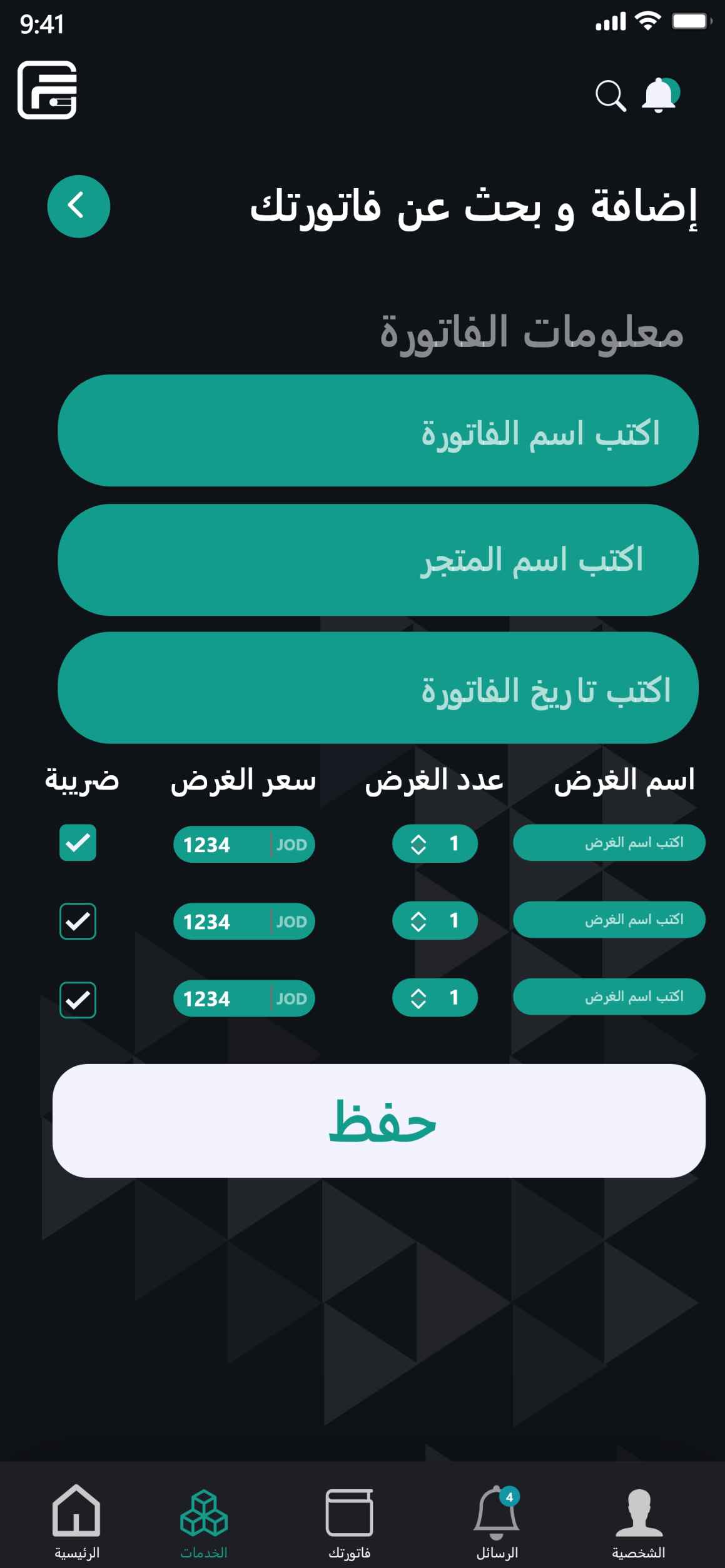Toggle the filled tax checkbox in first row

pos(78,843)
